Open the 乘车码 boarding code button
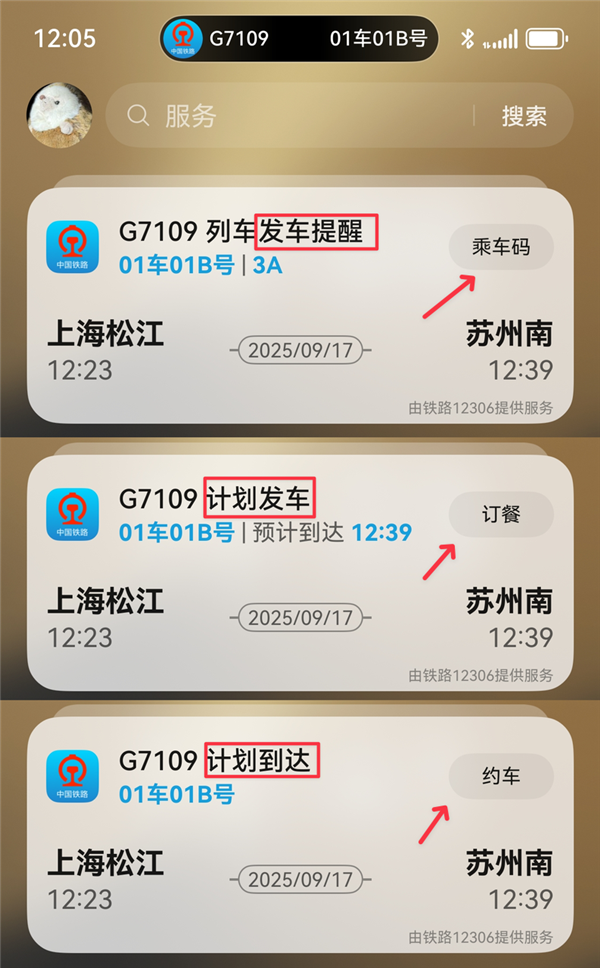Image resolution: width=600 pixels, height=968 pixels. coord(500,247)
